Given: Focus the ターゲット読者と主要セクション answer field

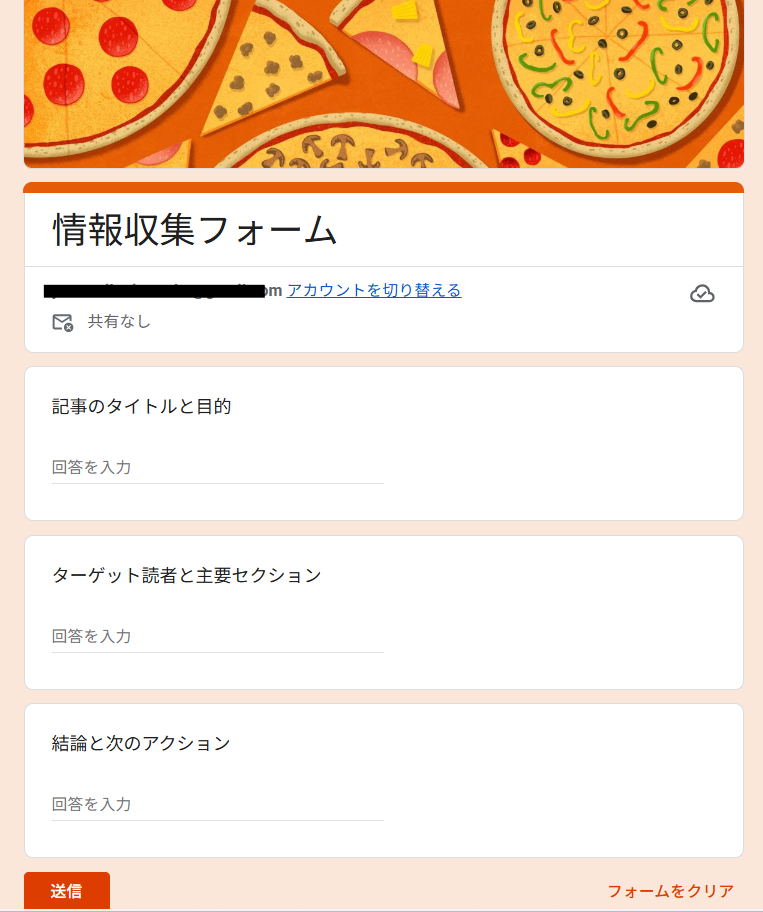Looking at the screenshot, I should [217, 636].
